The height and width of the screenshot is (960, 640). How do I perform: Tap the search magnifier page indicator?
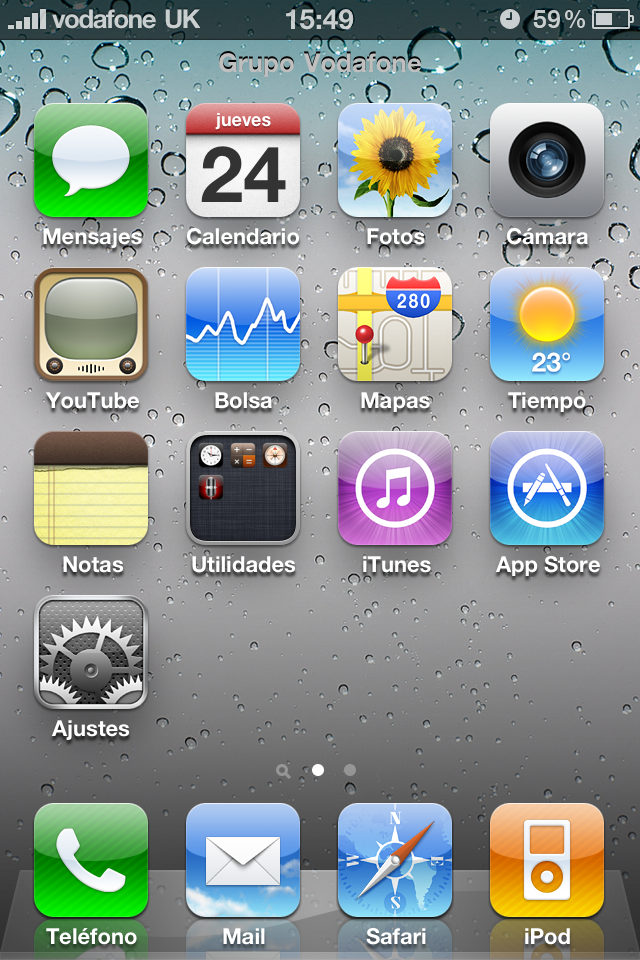[x=284, y=771]
